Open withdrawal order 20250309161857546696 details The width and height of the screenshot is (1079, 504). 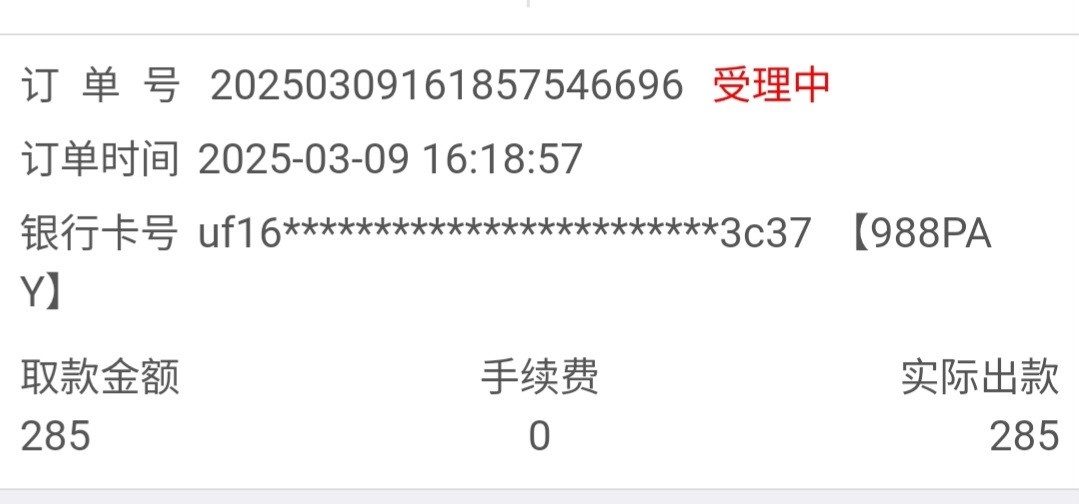[x=446, y=87]
